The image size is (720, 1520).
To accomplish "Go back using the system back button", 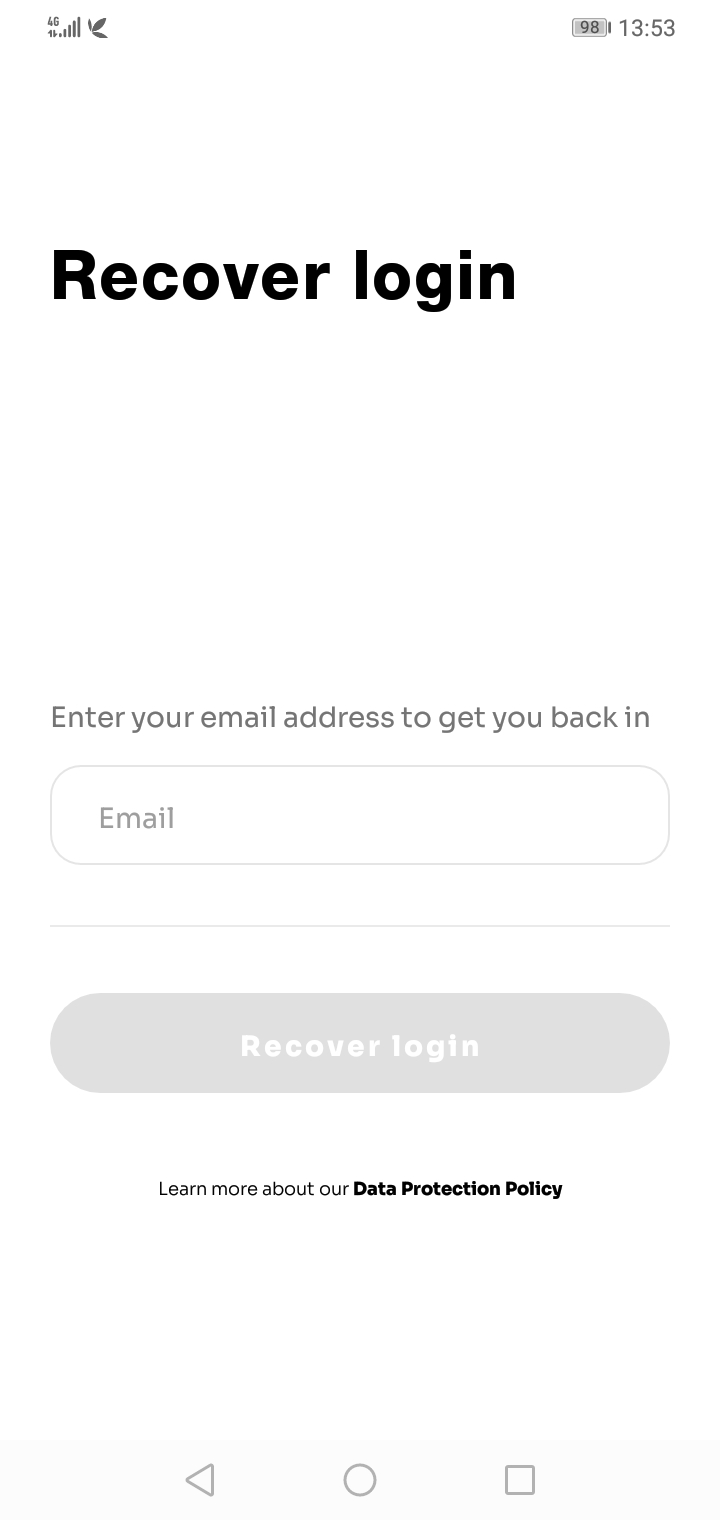I will pos(200,1479).
